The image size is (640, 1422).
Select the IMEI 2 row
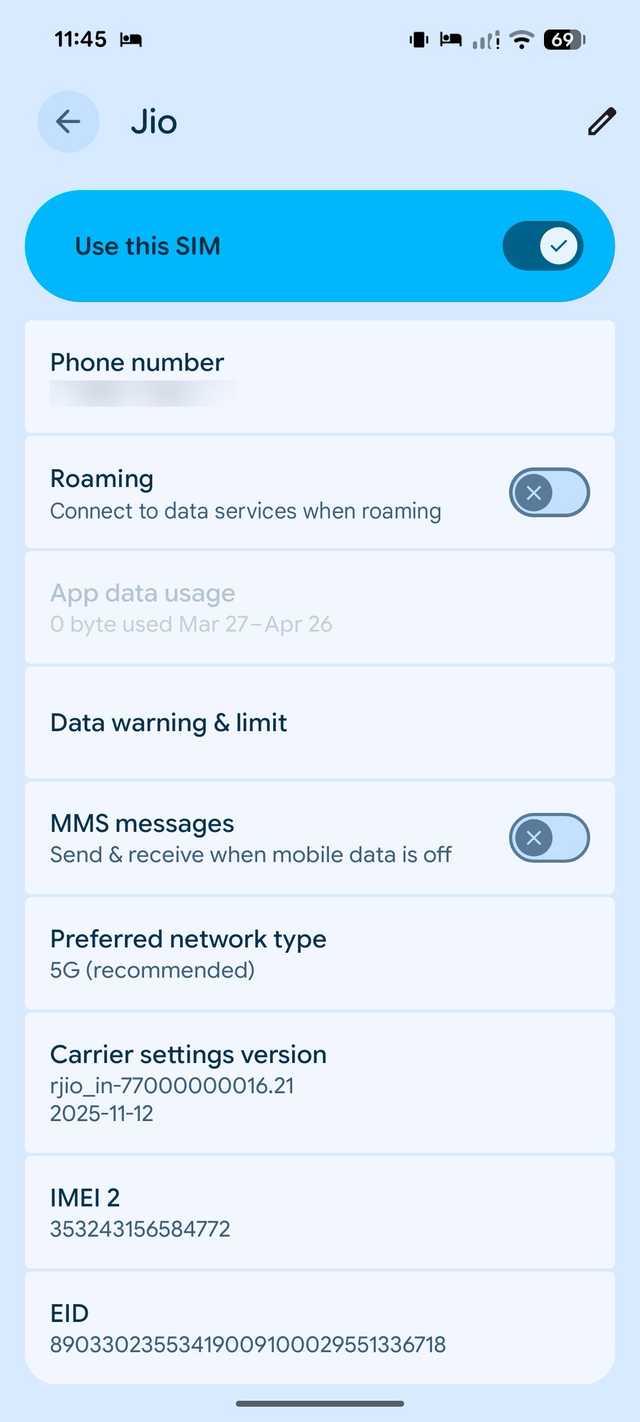319,1212
